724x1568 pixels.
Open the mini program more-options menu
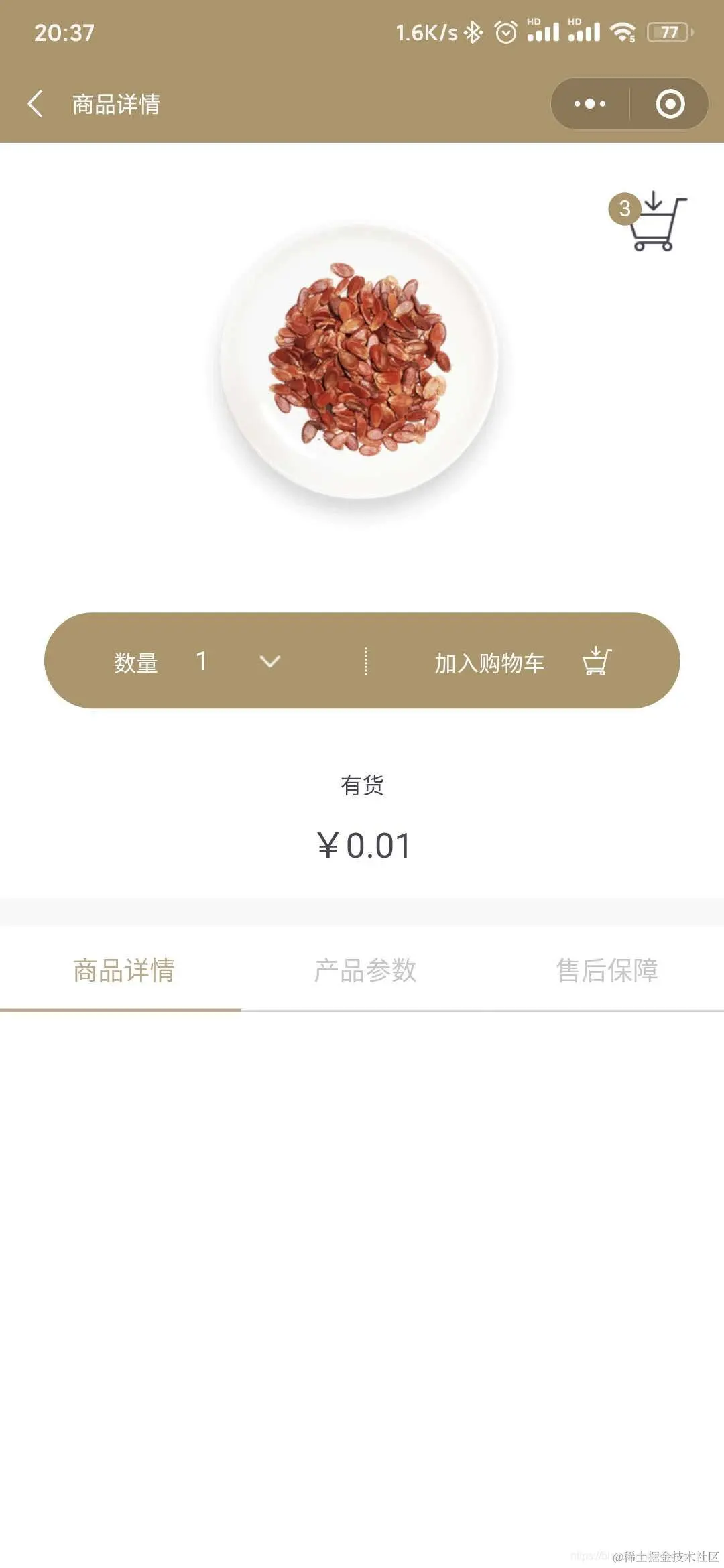[x=590, y=104]
